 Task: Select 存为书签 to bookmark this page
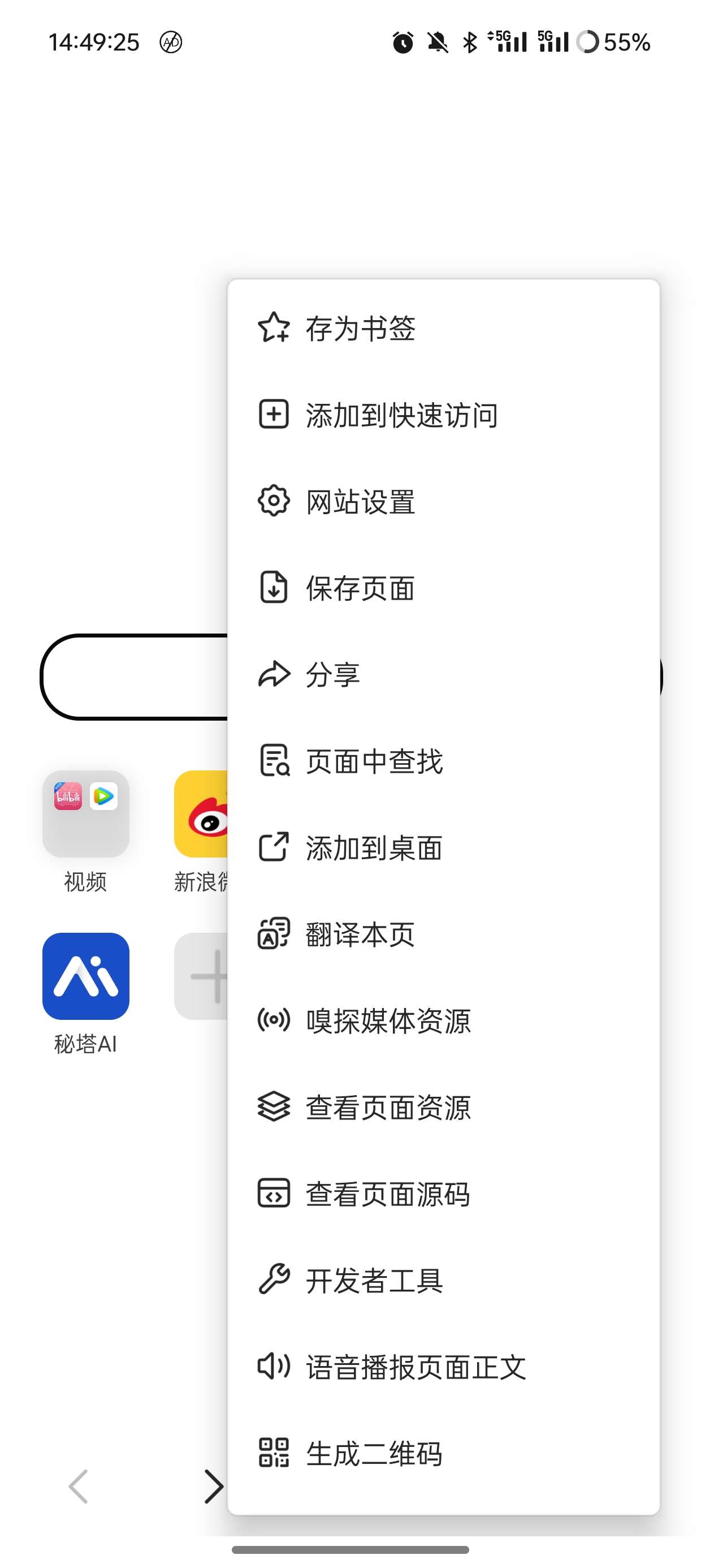[x=360, y=329]
